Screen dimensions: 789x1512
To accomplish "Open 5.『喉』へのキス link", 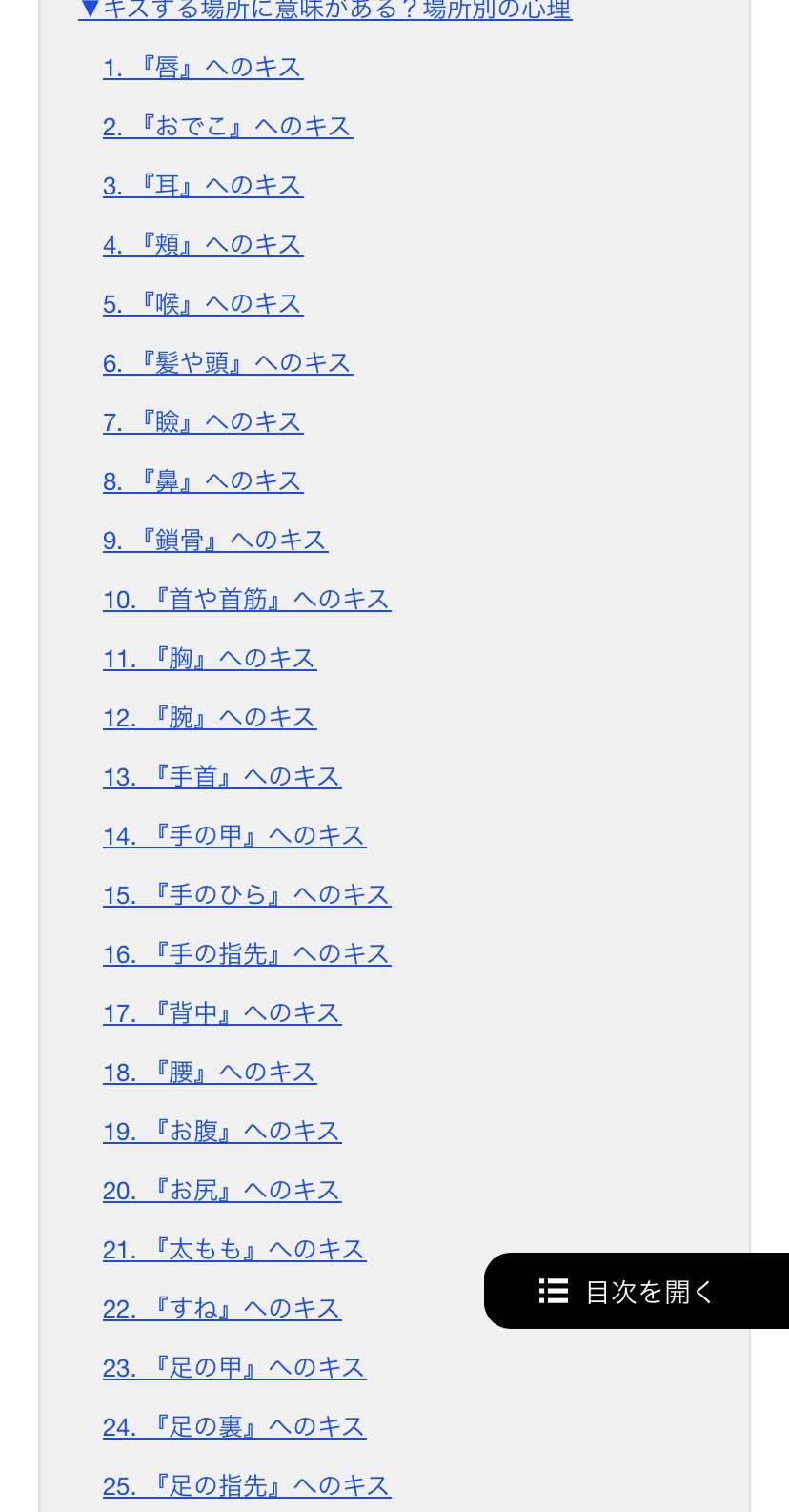I will coord(203,304).
